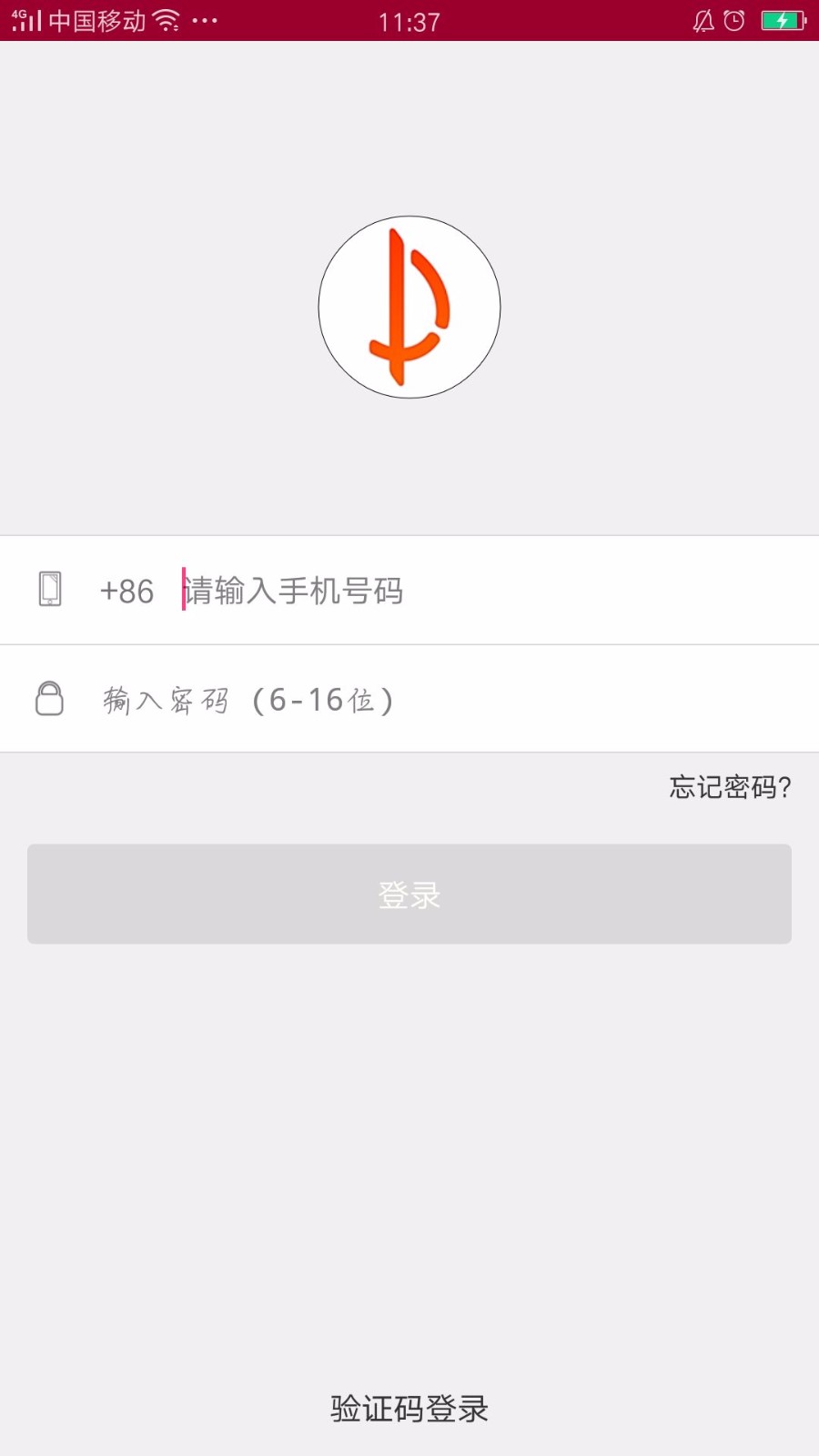
Task: Click the password input field
Action: coord(364,699)
